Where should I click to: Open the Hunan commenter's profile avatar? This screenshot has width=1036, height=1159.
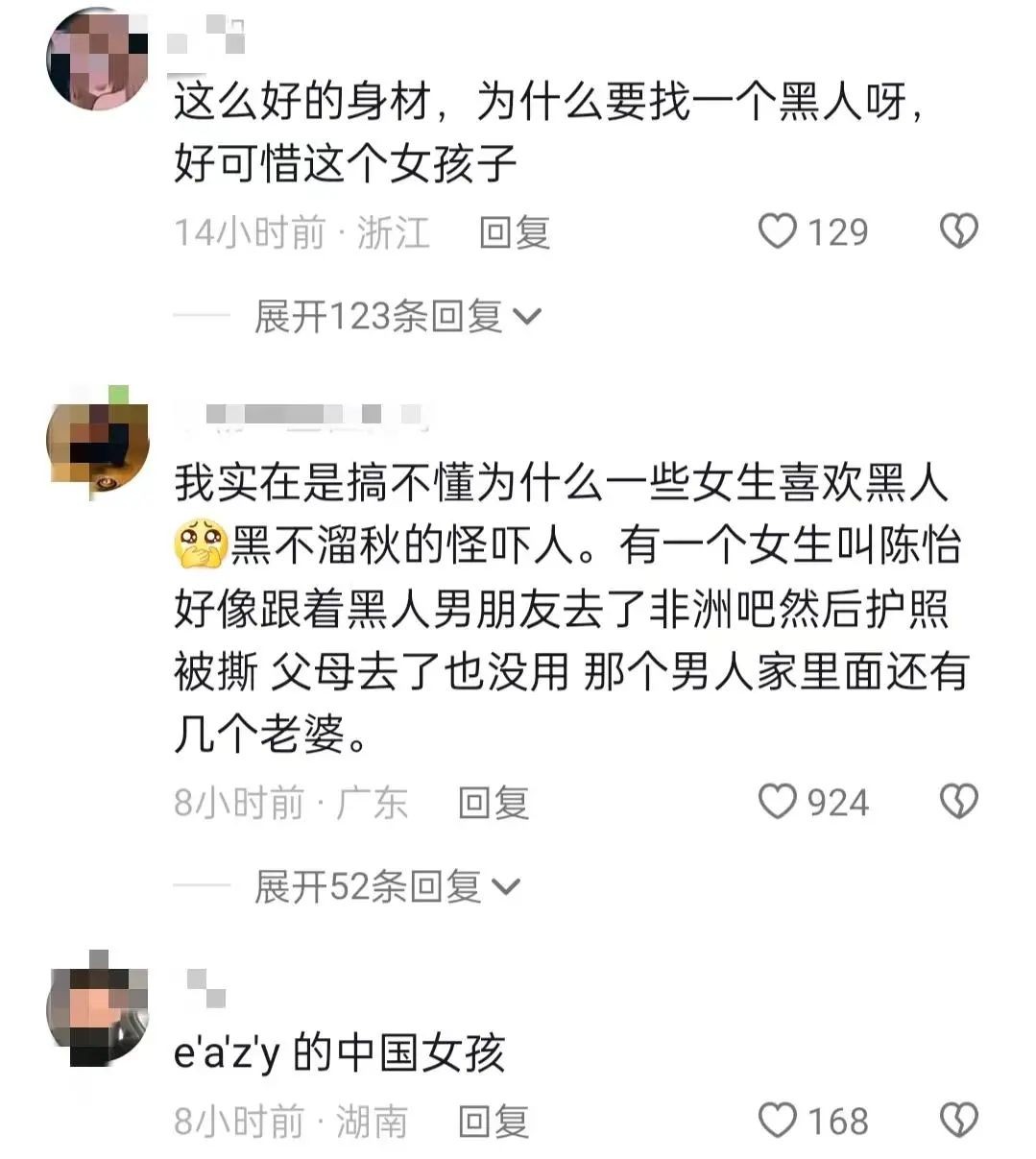(98, 1008)
